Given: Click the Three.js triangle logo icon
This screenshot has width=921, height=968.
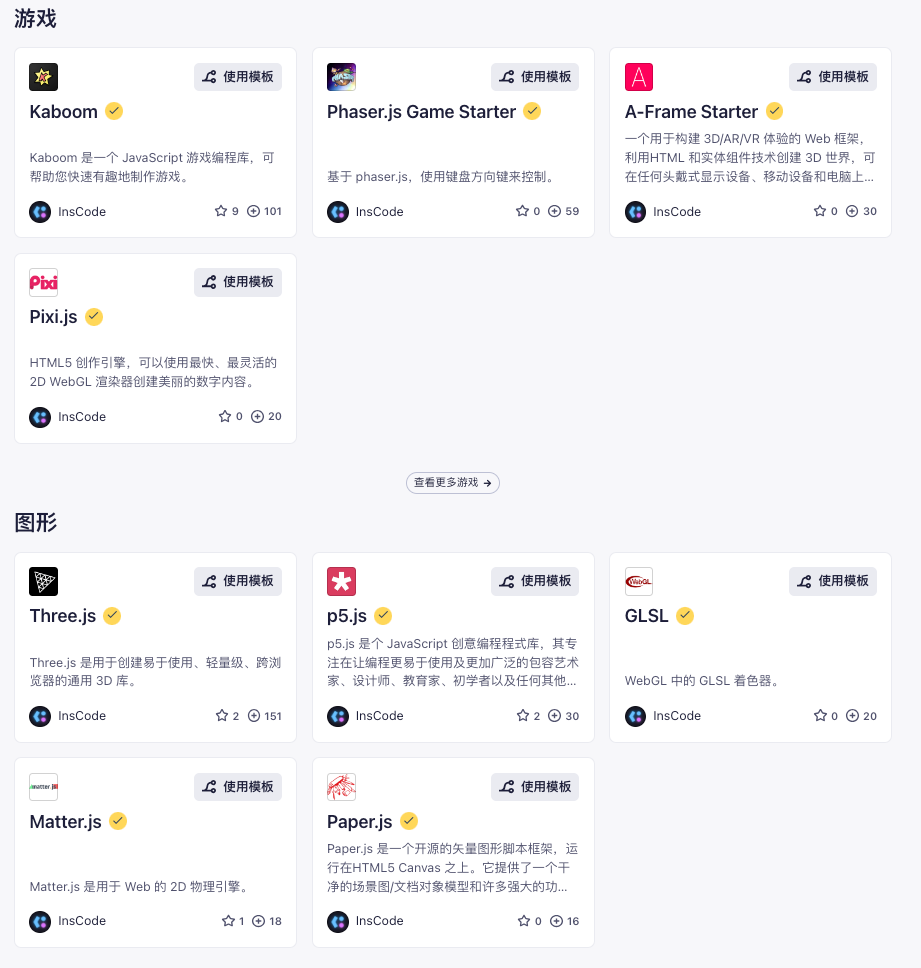Looking at the screenshot, I should click(x=43, y=581).
